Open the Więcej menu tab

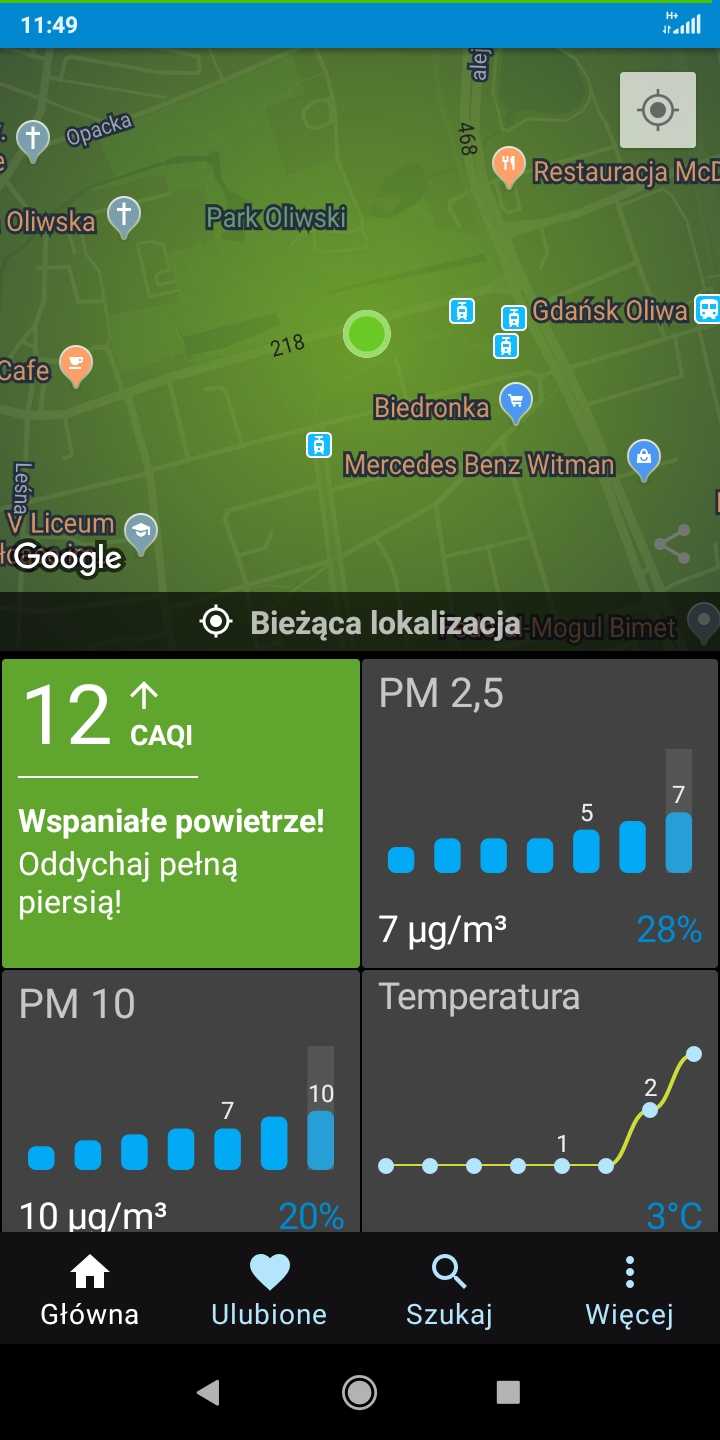point(629,1289)
